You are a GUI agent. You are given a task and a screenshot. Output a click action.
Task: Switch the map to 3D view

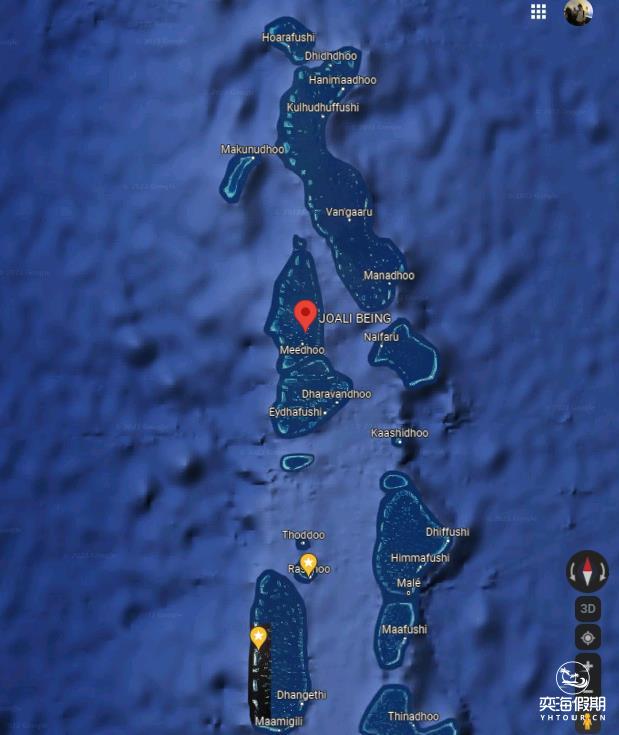coord(588,608)
